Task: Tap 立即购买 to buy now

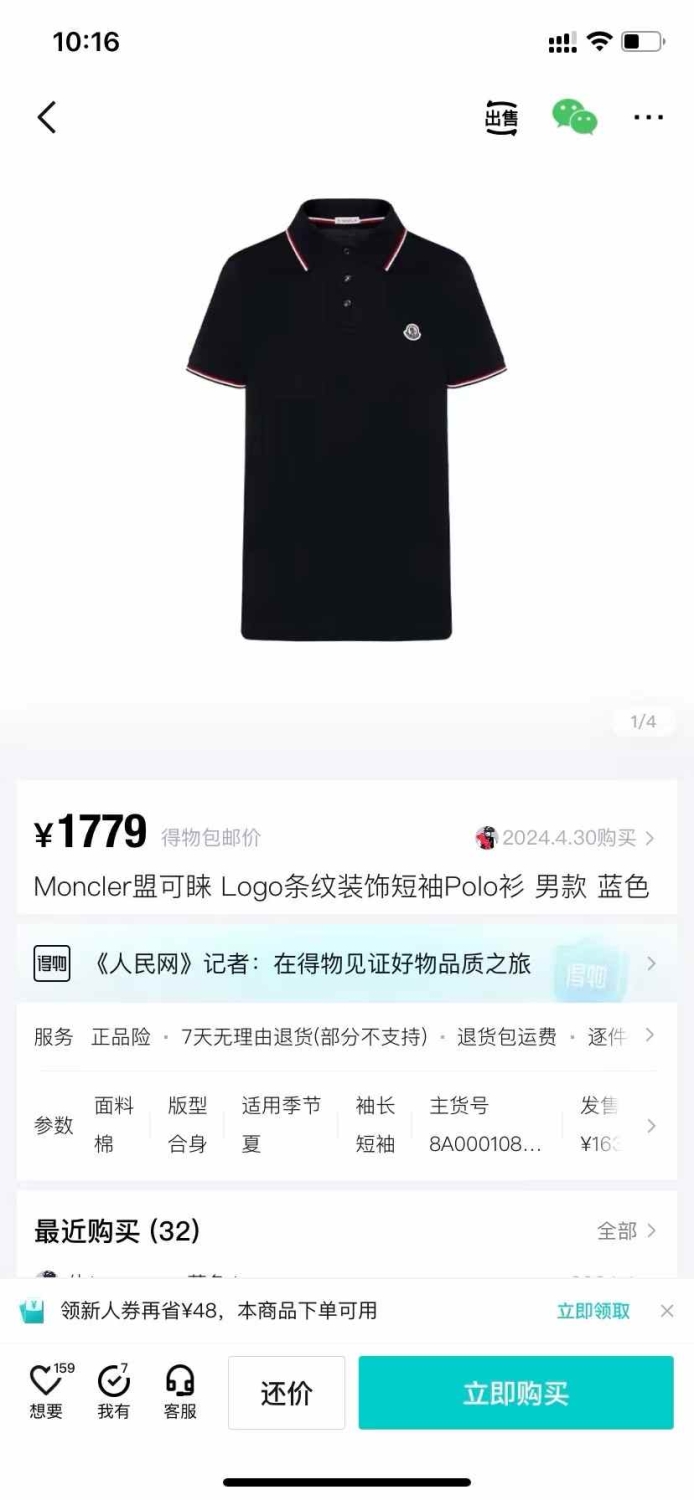Action: 516,1393
